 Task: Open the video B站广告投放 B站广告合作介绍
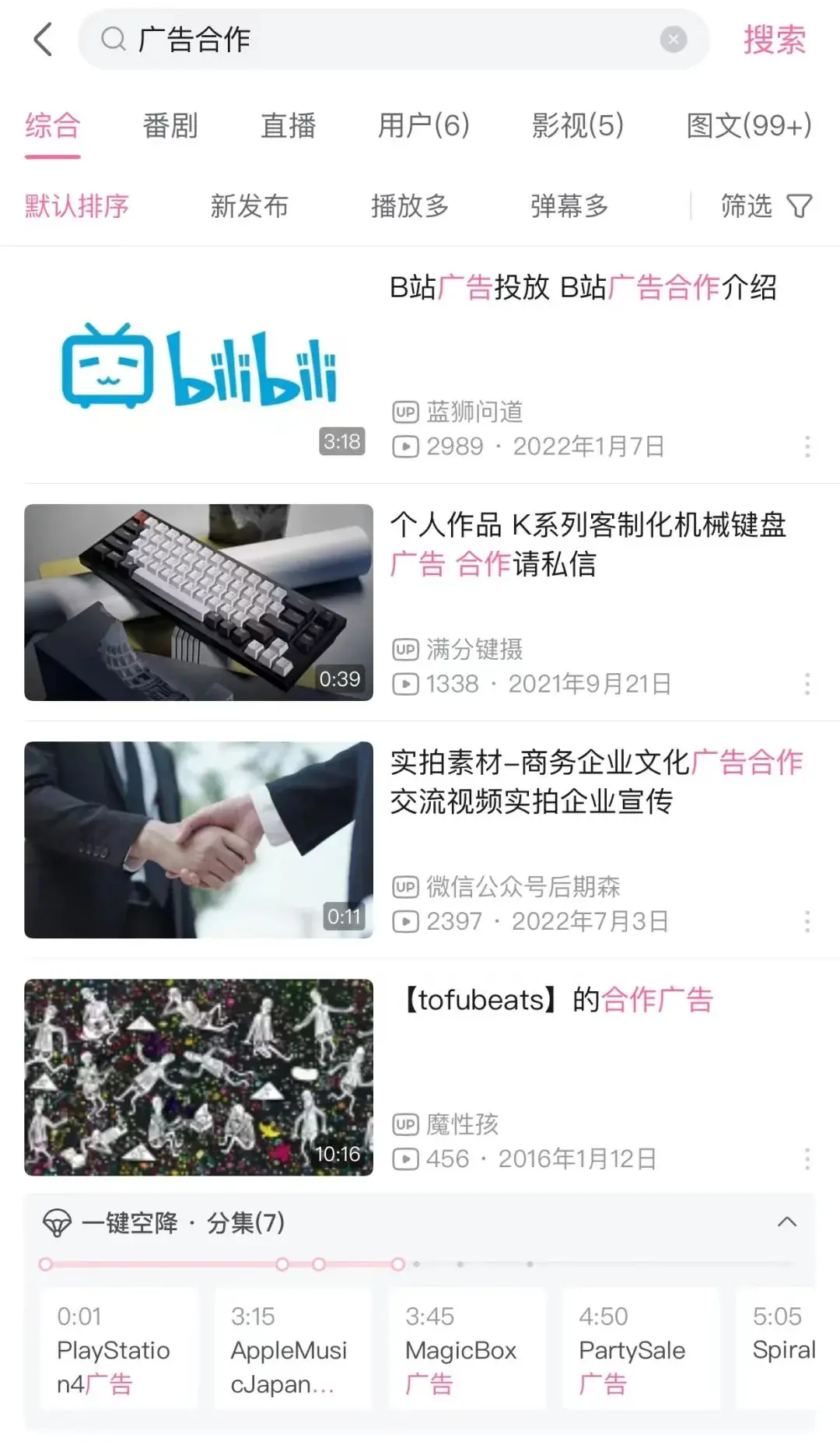582,288
